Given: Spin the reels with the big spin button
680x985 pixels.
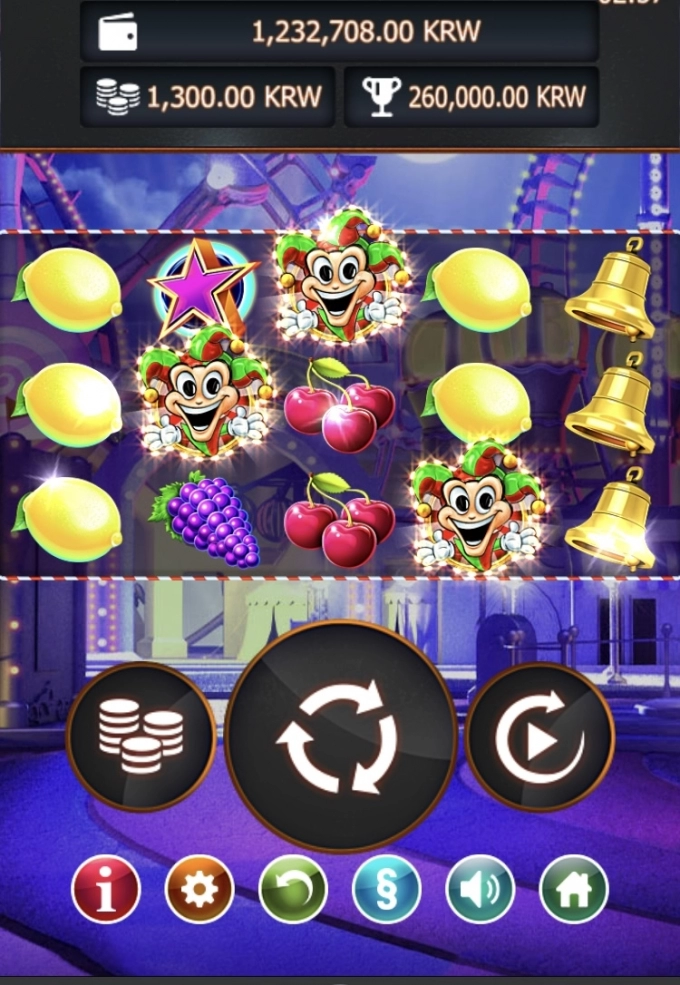Looking at the screenshot, I should 340,738.
